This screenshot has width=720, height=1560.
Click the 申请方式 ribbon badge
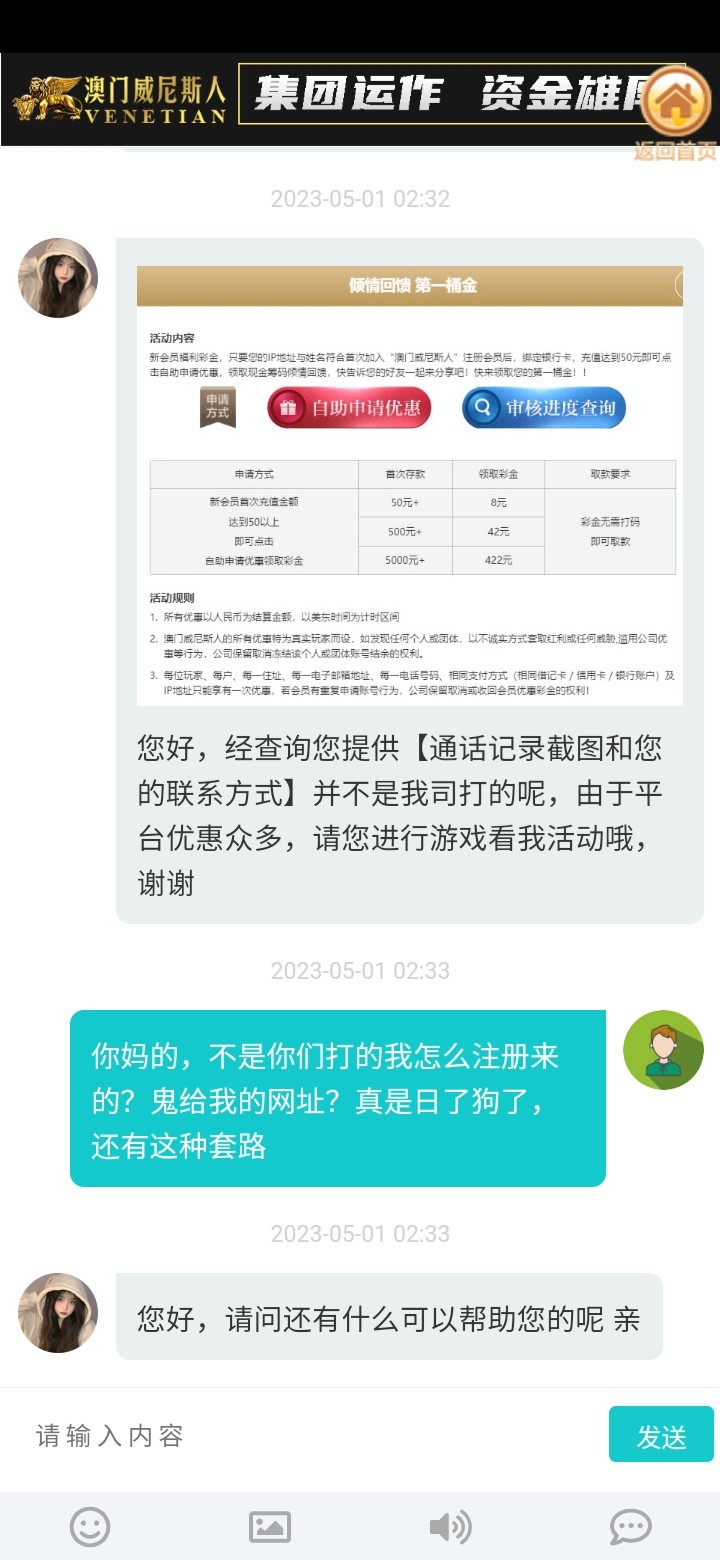(x=218, y=408)
